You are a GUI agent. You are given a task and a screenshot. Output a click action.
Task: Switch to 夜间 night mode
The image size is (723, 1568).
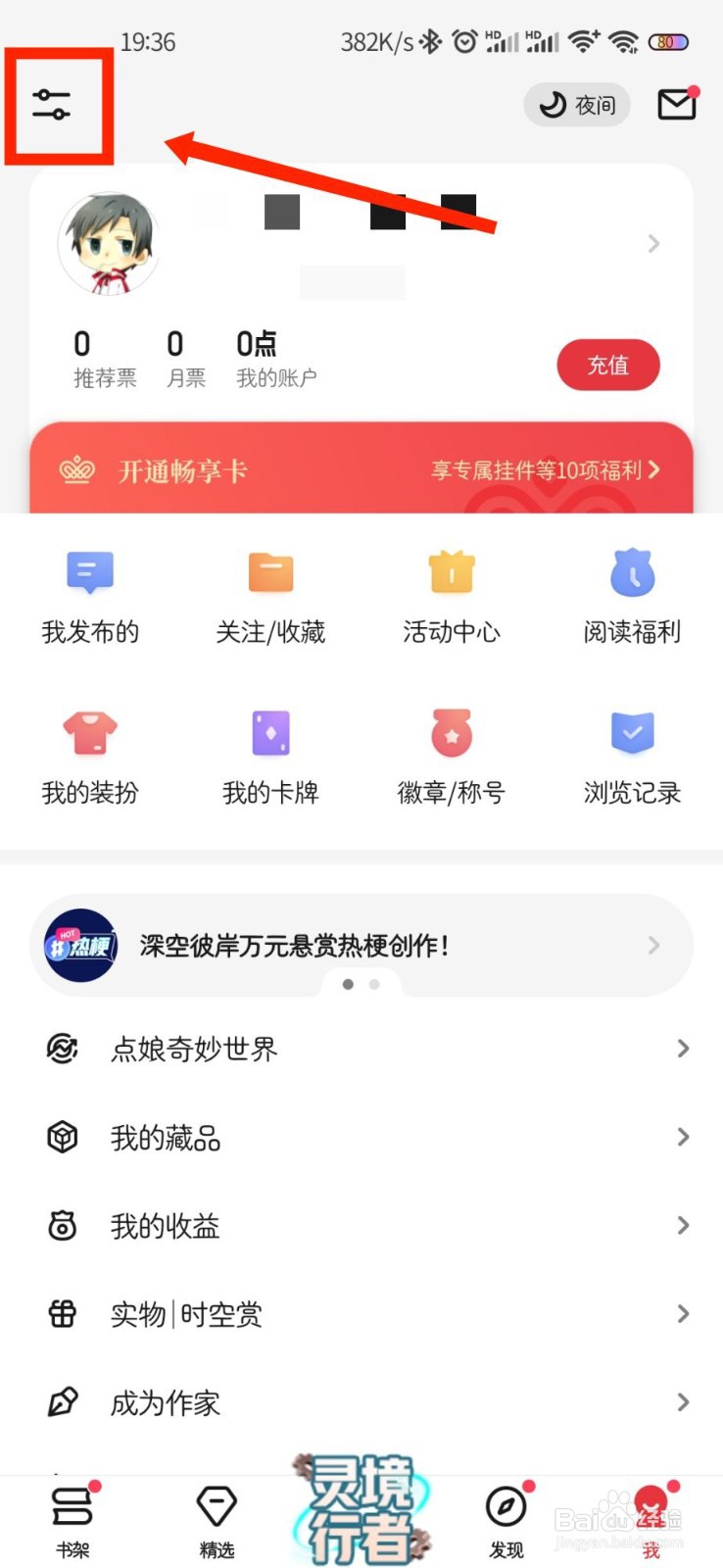576,105
